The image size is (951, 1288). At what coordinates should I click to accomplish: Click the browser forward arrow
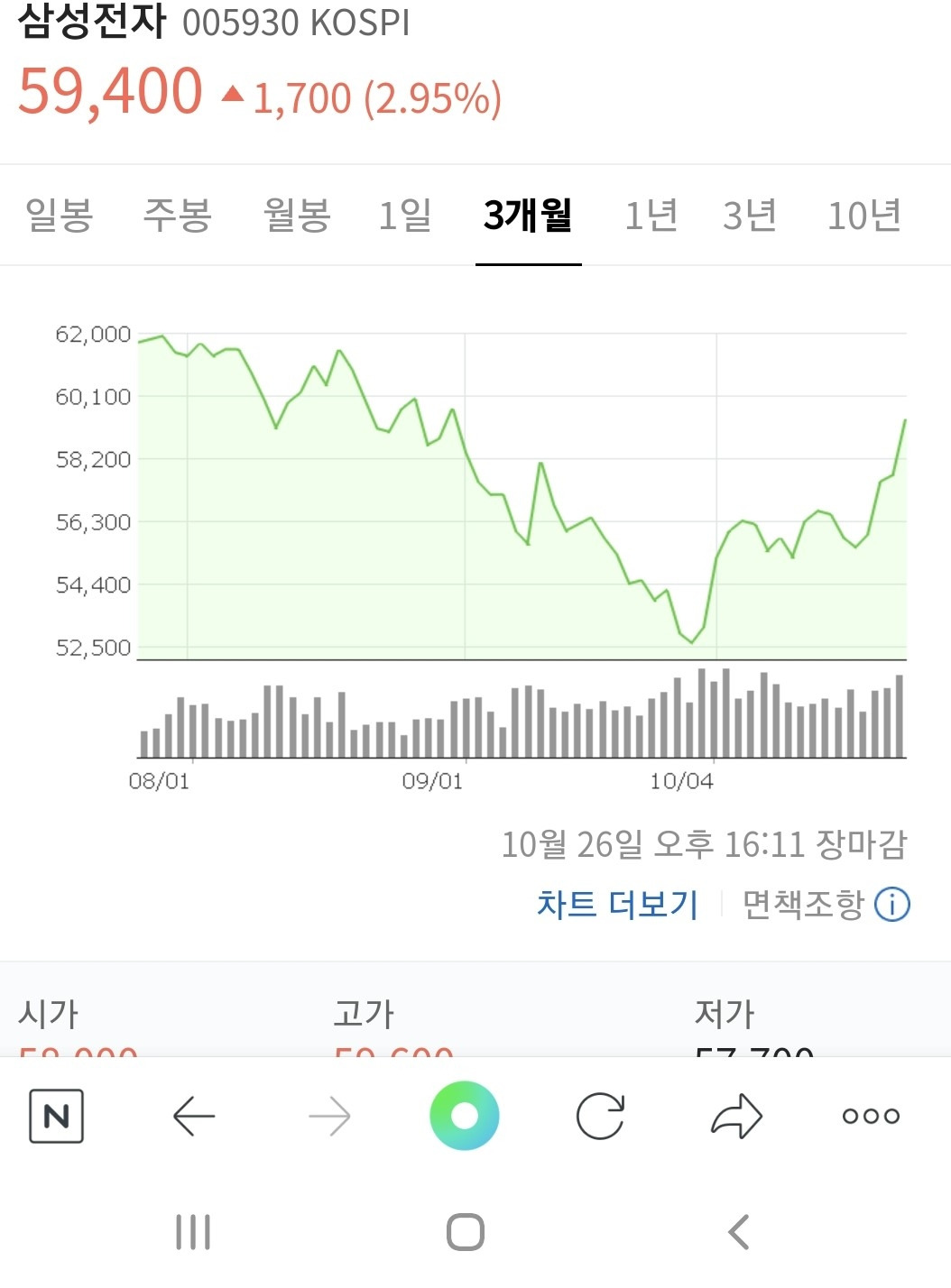coord(328,1116)
